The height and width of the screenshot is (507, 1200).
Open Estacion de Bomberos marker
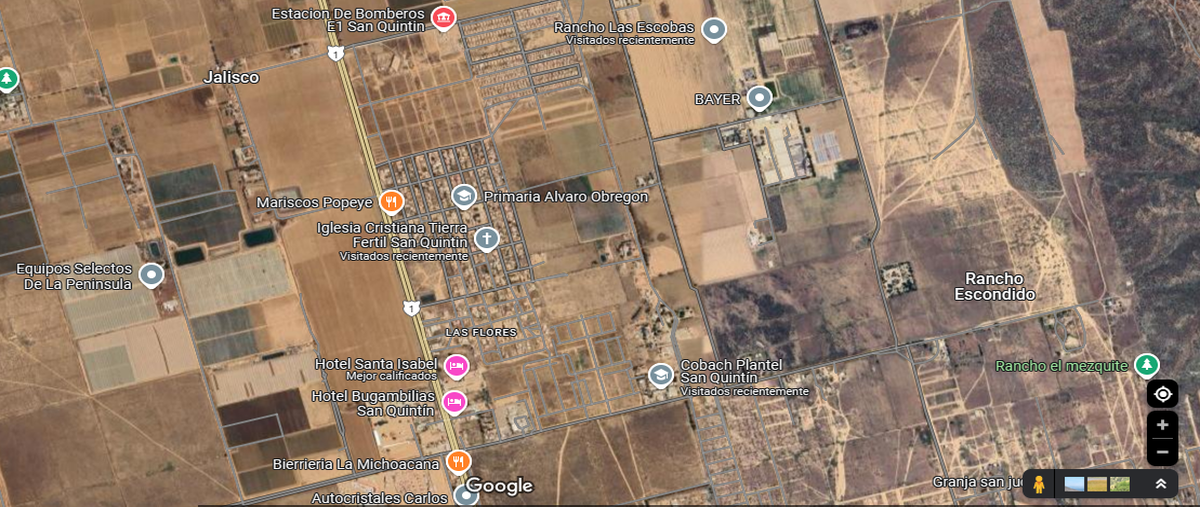(443, 17)
